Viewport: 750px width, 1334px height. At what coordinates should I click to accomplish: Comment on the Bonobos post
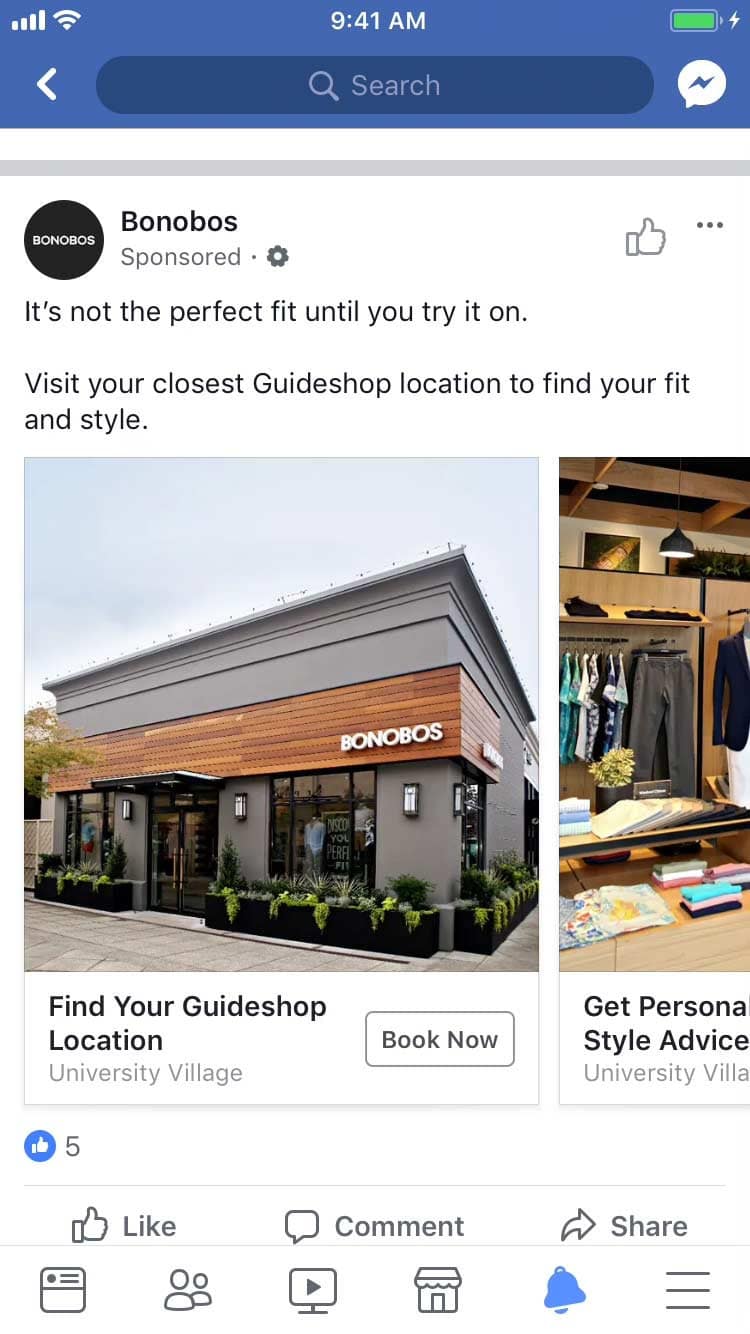tap(374, 1226)
